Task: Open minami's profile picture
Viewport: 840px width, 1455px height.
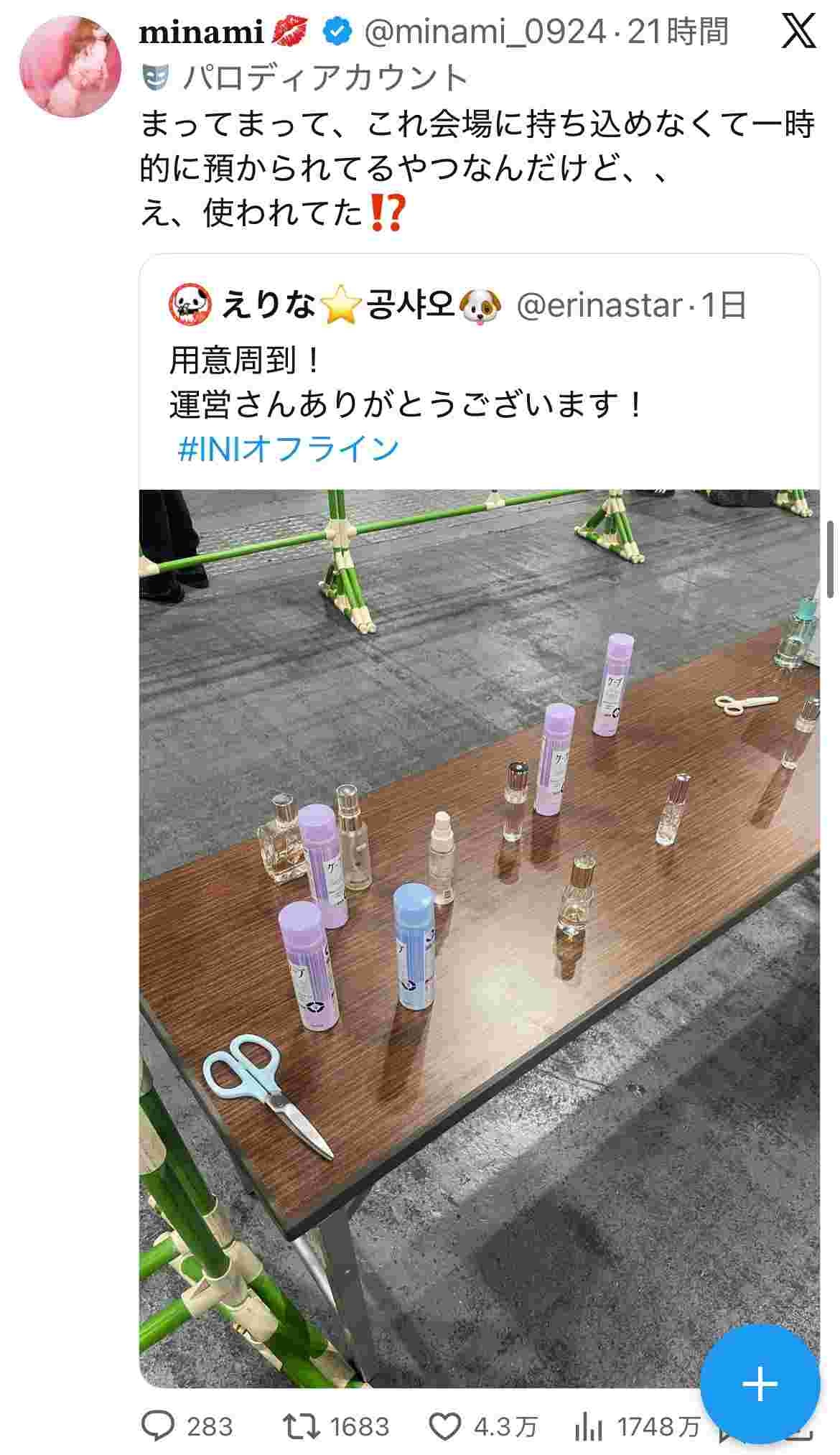Action: click(x=70, y=65)
